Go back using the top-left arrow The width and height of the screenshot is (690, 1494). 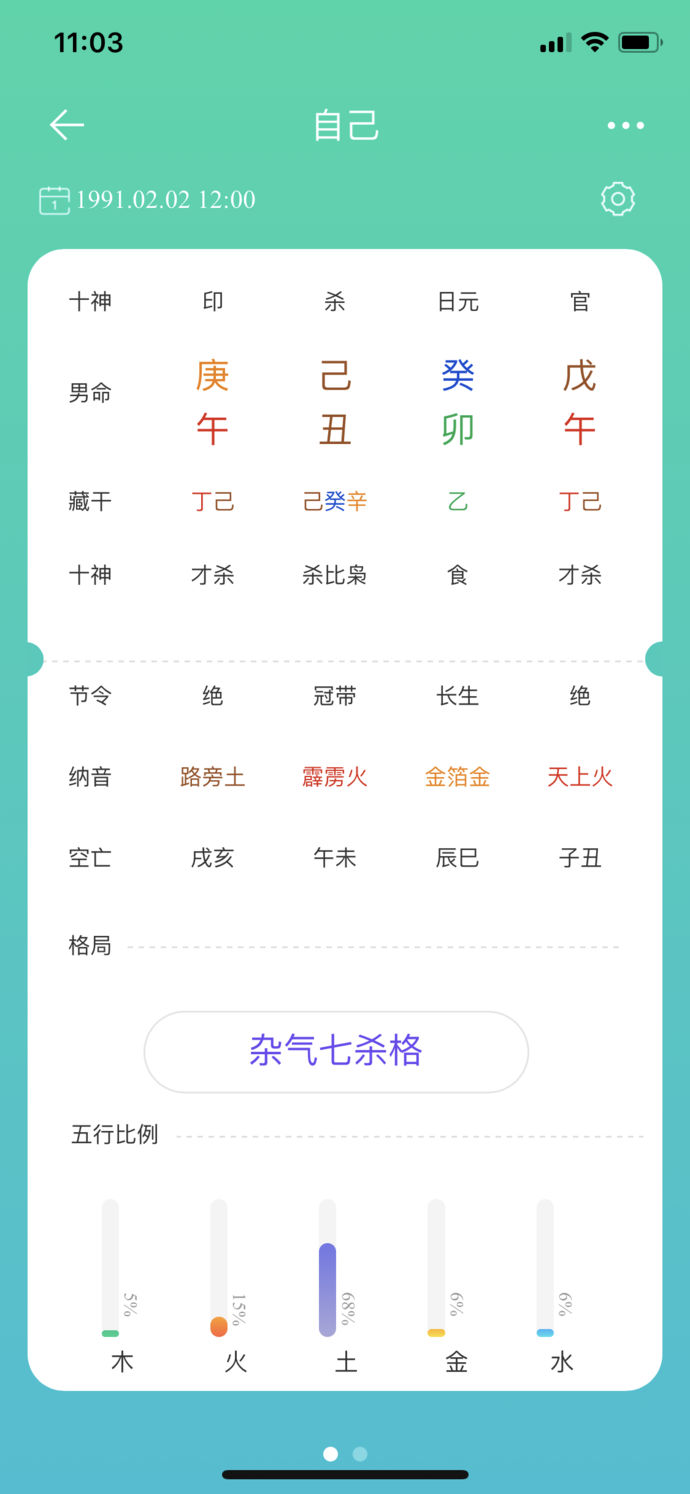tap(67, 125)
